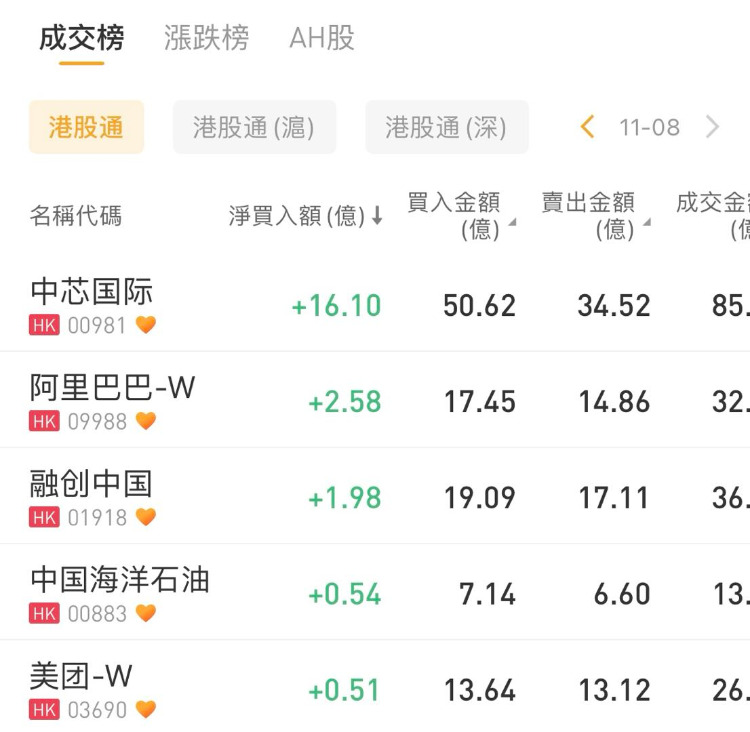Sort by 買入金額(億) column
The image size is (750, 732).
(x=460, y=216)
